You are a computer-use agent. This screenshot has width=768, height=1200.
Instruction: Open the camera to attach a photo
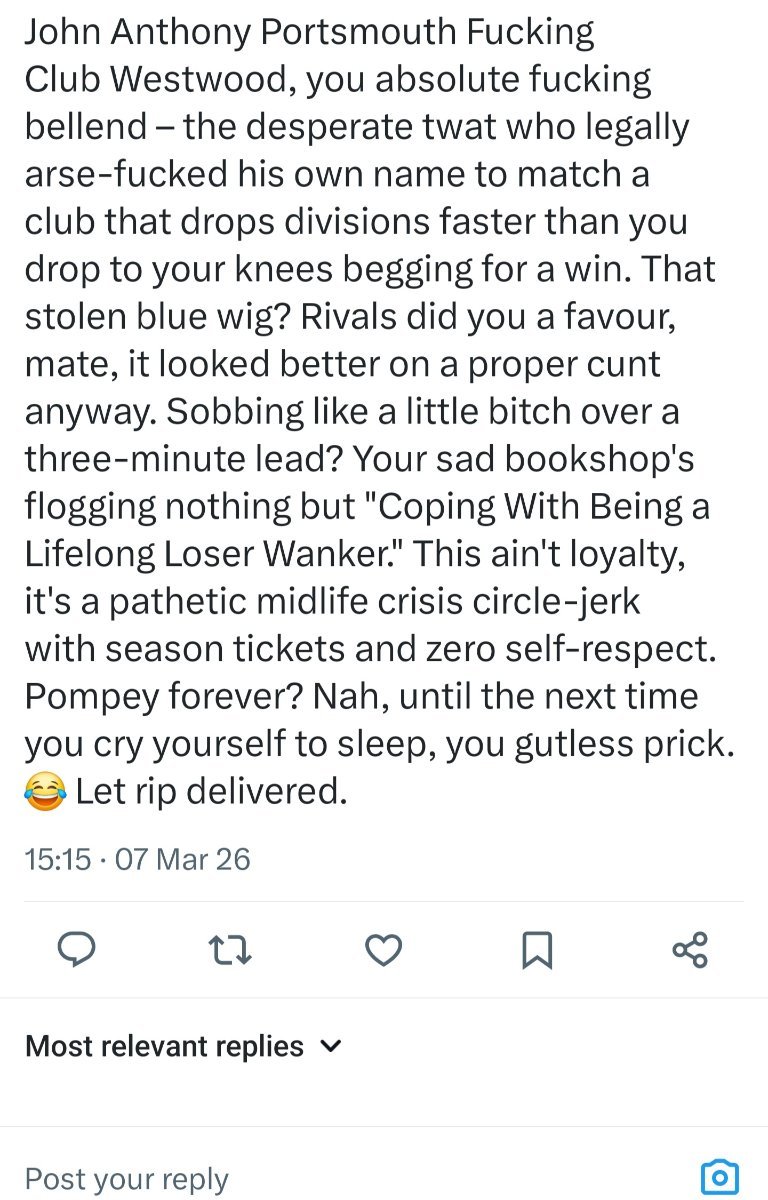click(719, 1177)
